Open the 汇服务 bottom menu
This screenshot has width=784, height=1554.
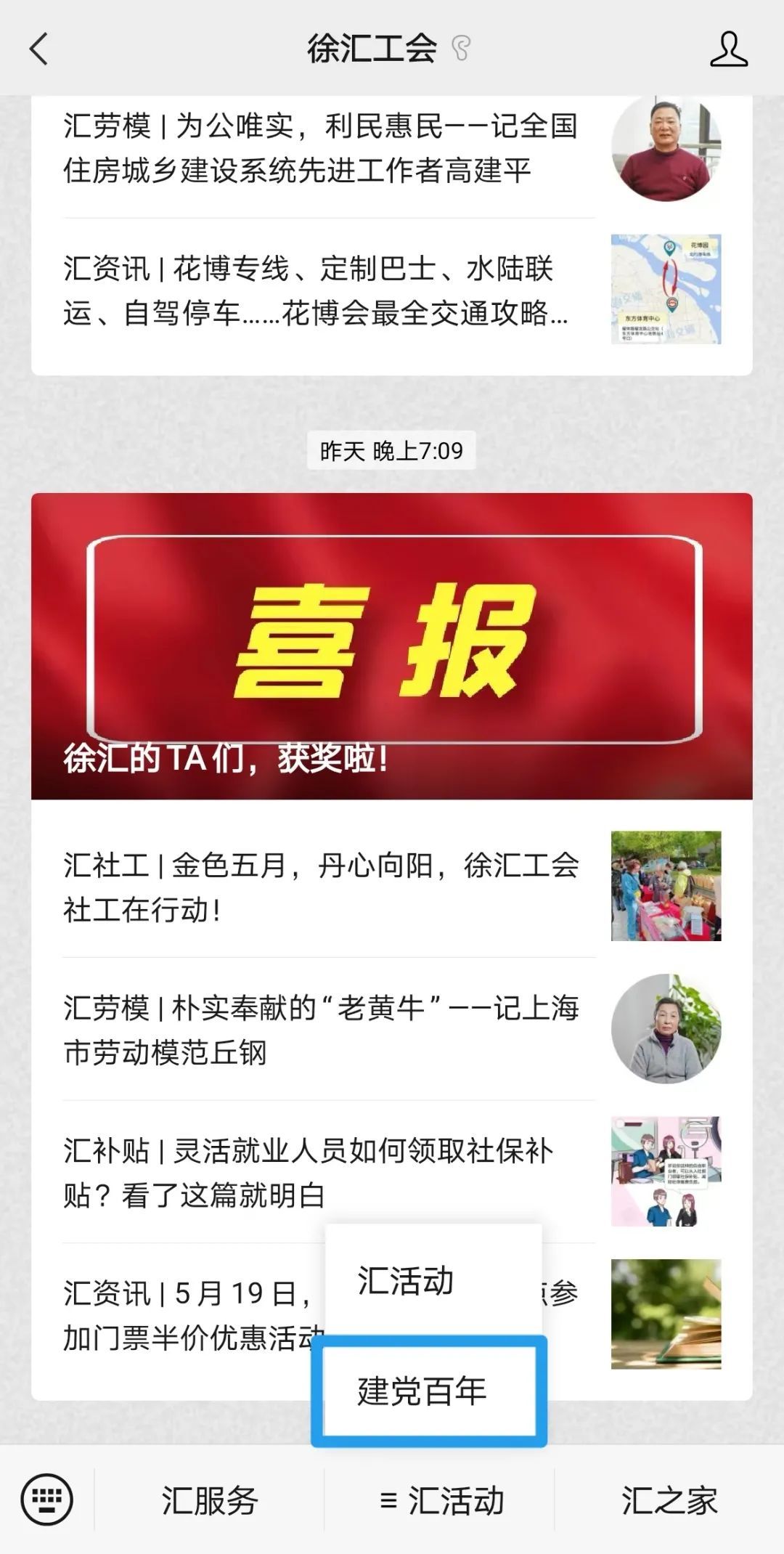209,1500
